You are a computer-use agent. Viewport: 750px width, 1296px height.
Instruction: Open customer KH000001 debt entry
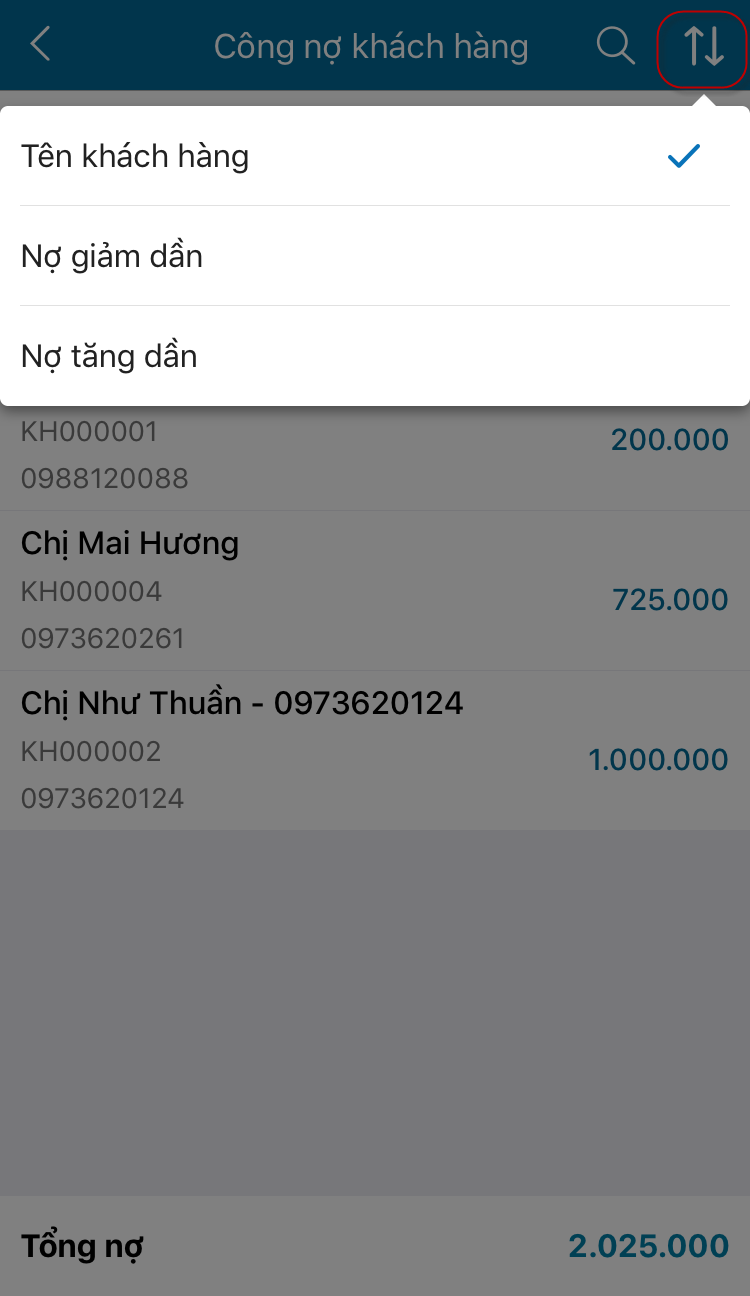tap(374, 455)
